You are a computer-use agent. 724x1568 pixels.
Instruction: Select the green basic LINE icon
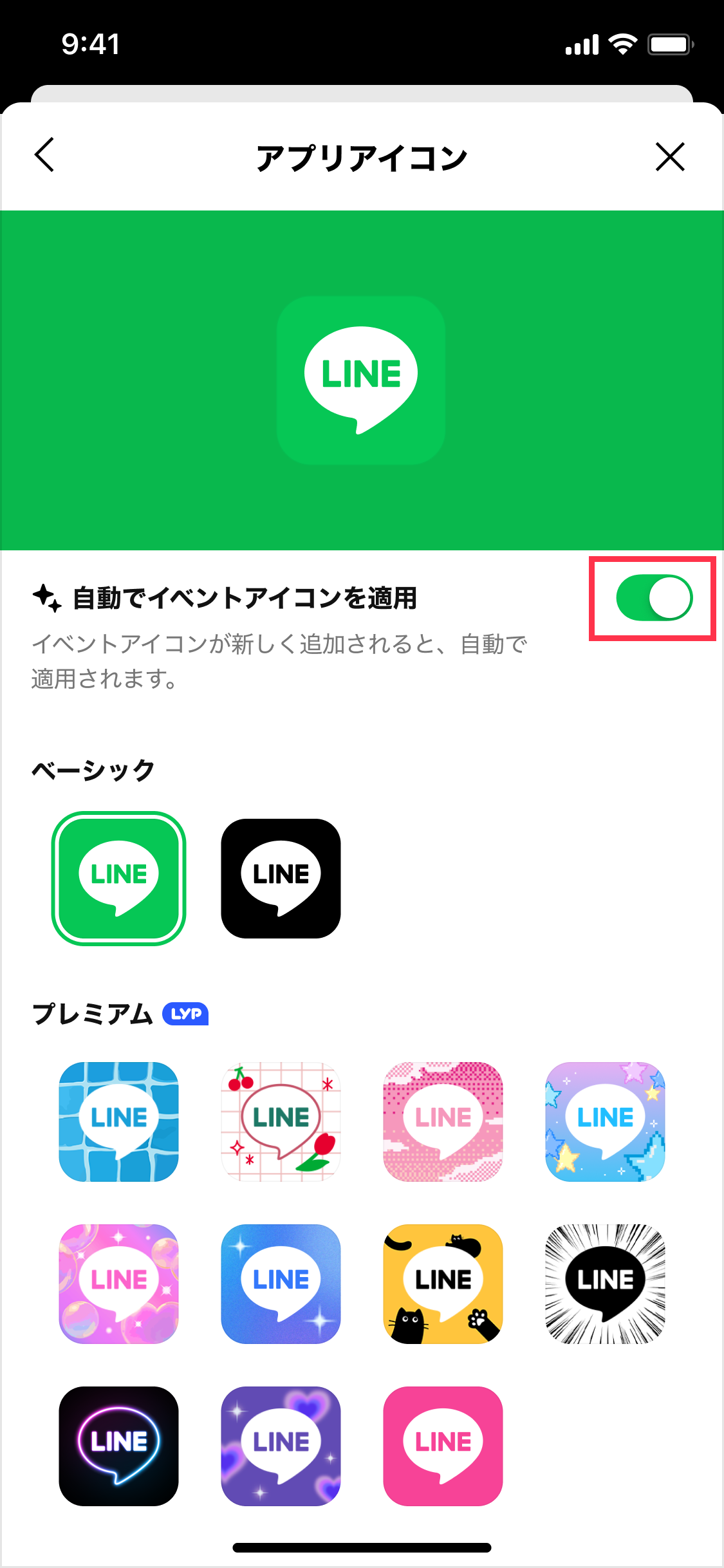118,877
